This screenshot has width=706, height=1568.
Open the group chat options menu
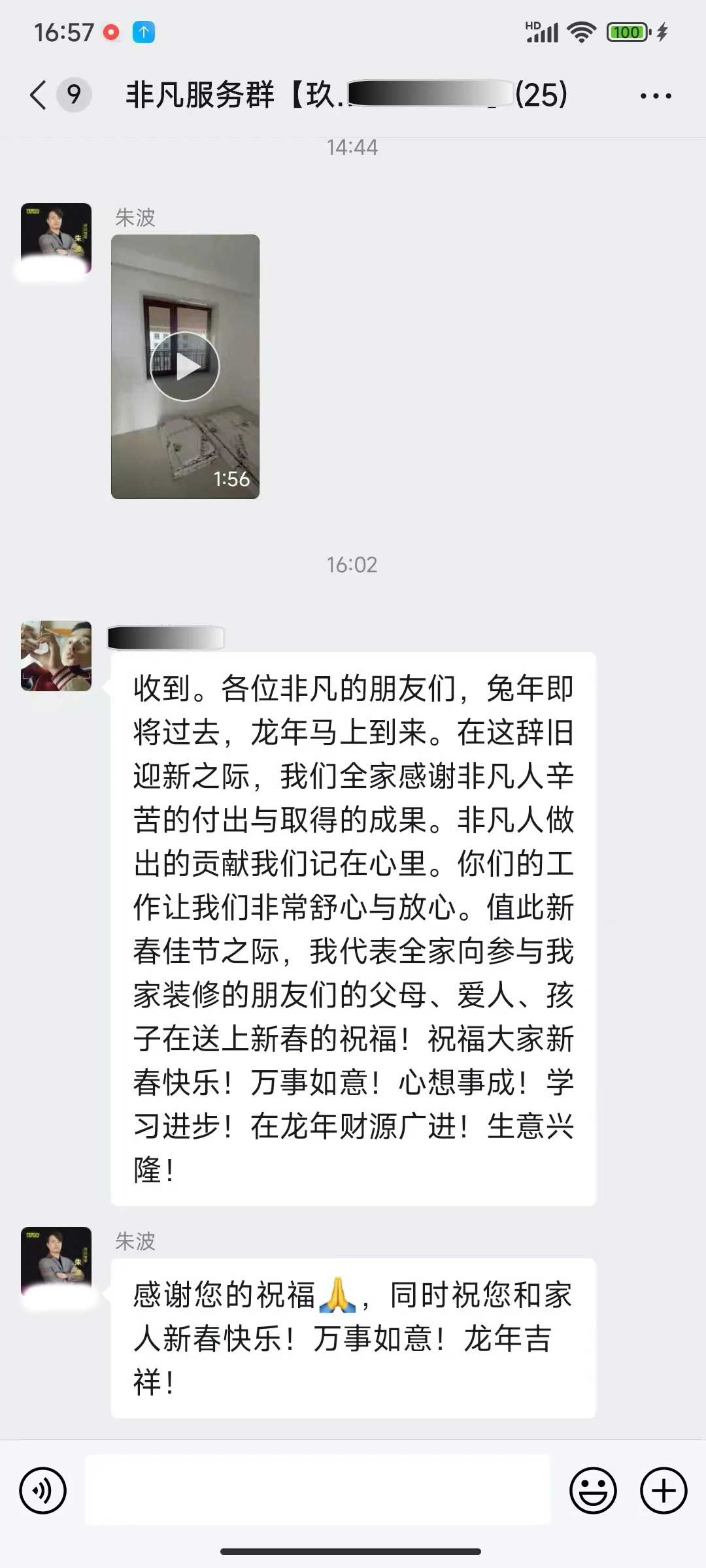[656, 96]
